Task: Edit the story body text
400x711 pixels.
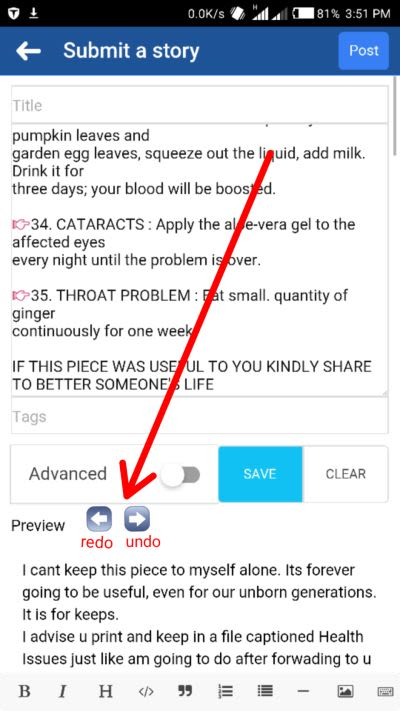Action: coord(200,260)
